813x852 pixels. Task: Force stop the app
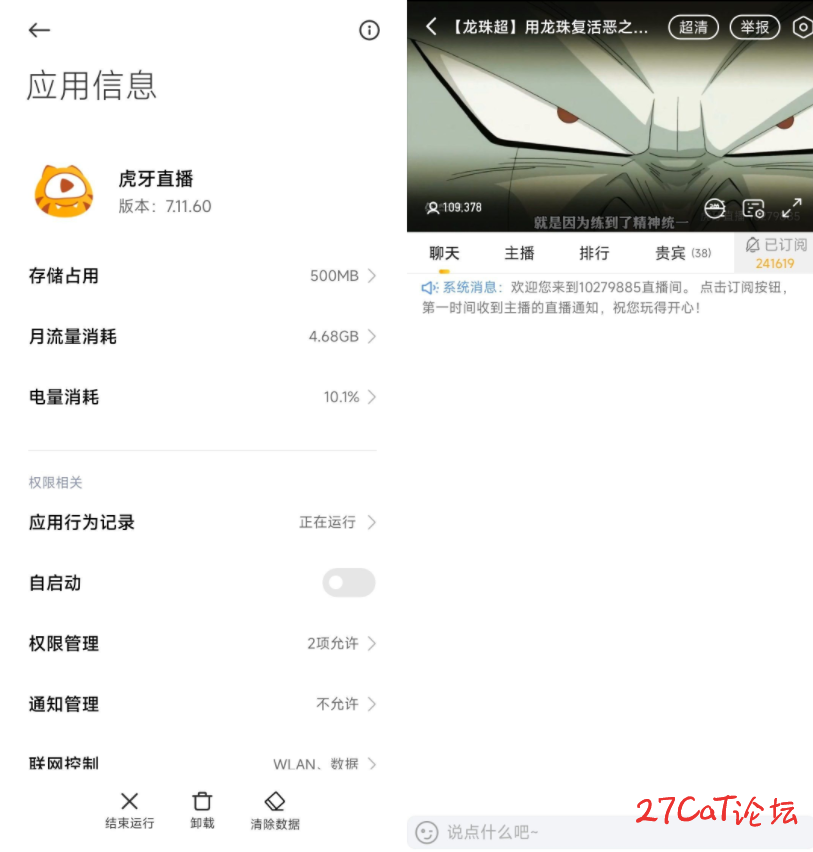pos(129,810)
